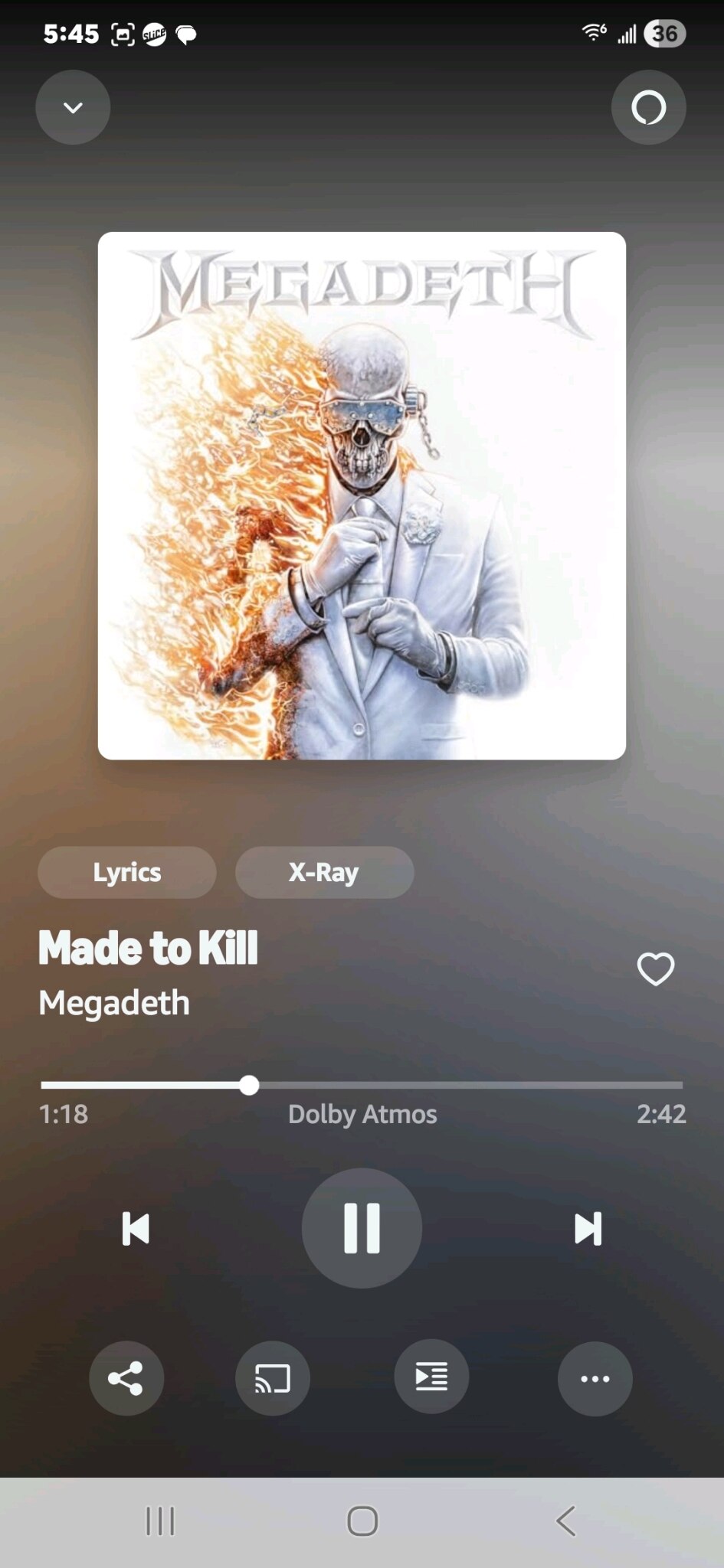
Task: Tap the share icon
Action: 126,1378
